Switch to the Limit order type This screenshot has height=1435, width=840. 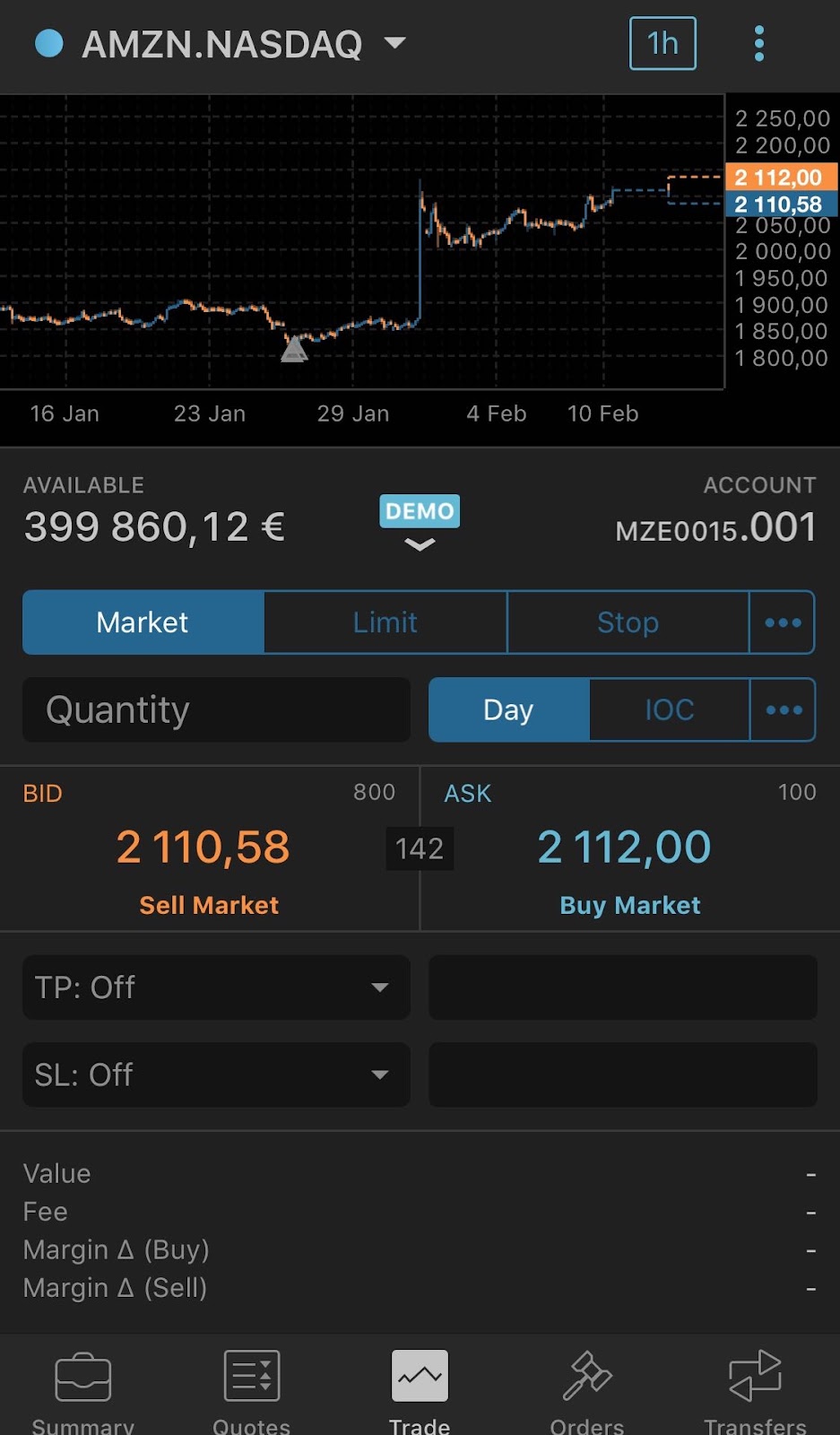(385, 622)
